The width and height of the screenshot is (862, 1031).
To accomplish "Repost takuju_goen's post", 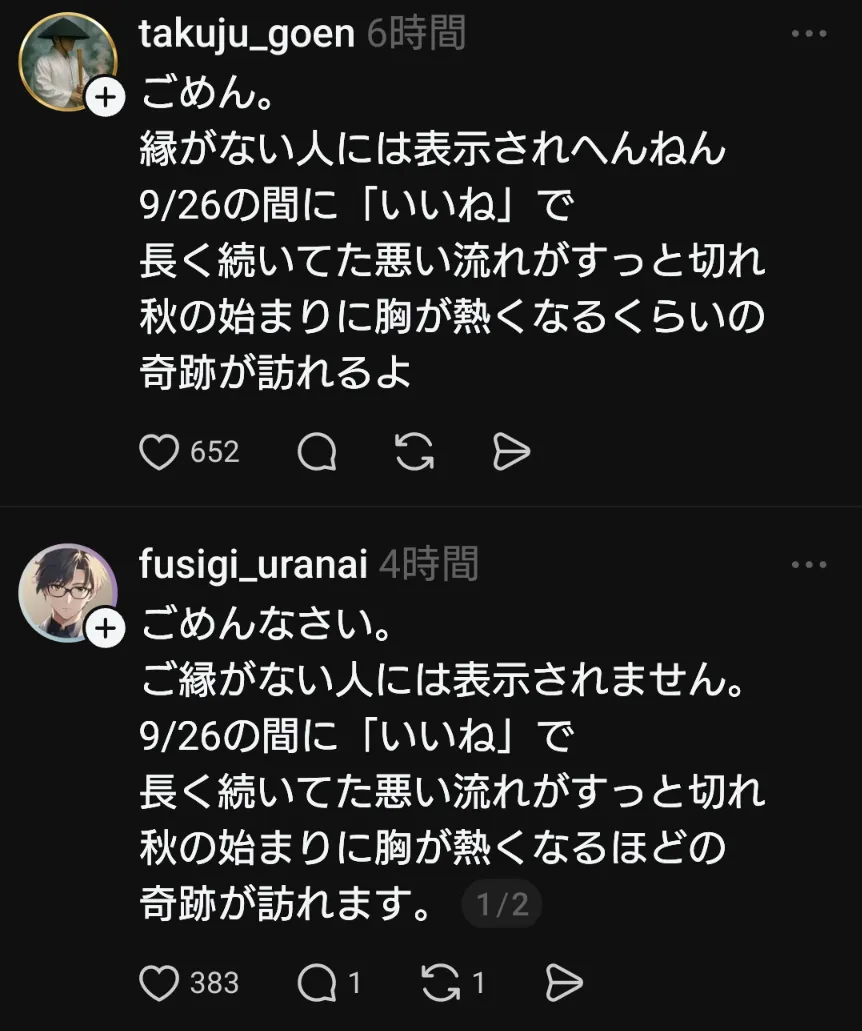I will pos(414,453).
